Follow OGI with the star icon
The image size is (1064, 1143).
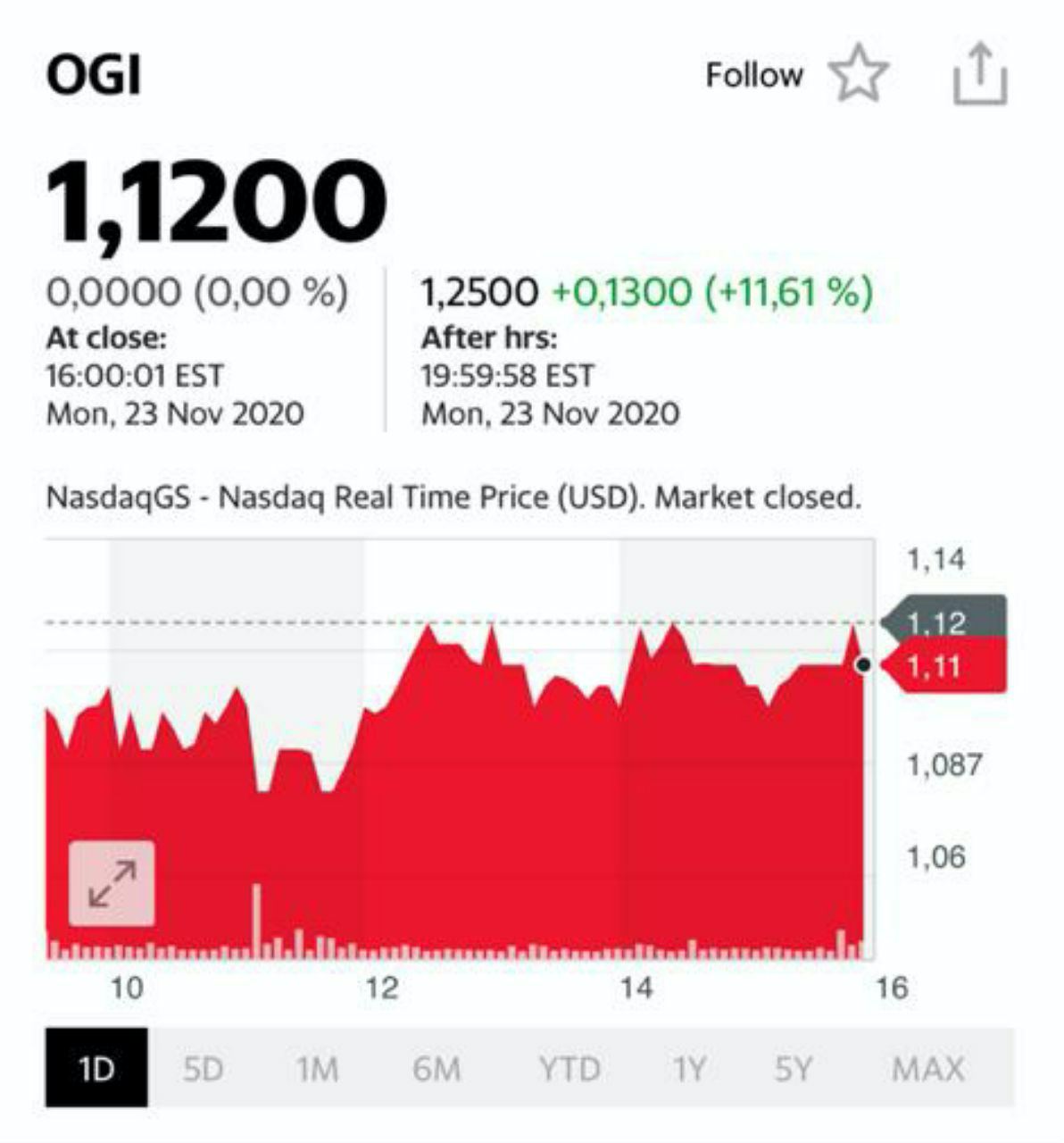click(858, 75)
